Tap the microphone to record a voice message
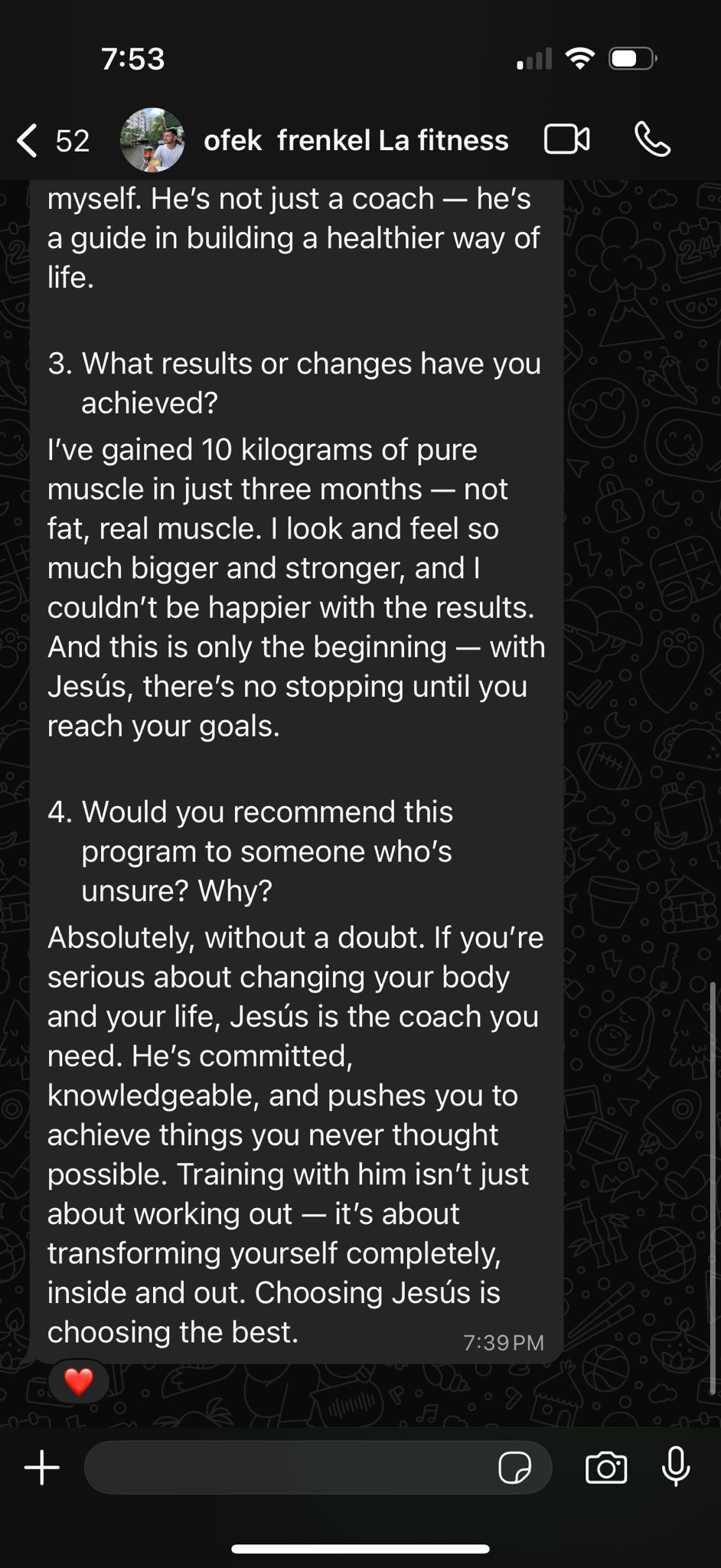 pyautogui.click(x=676, y=1466)
